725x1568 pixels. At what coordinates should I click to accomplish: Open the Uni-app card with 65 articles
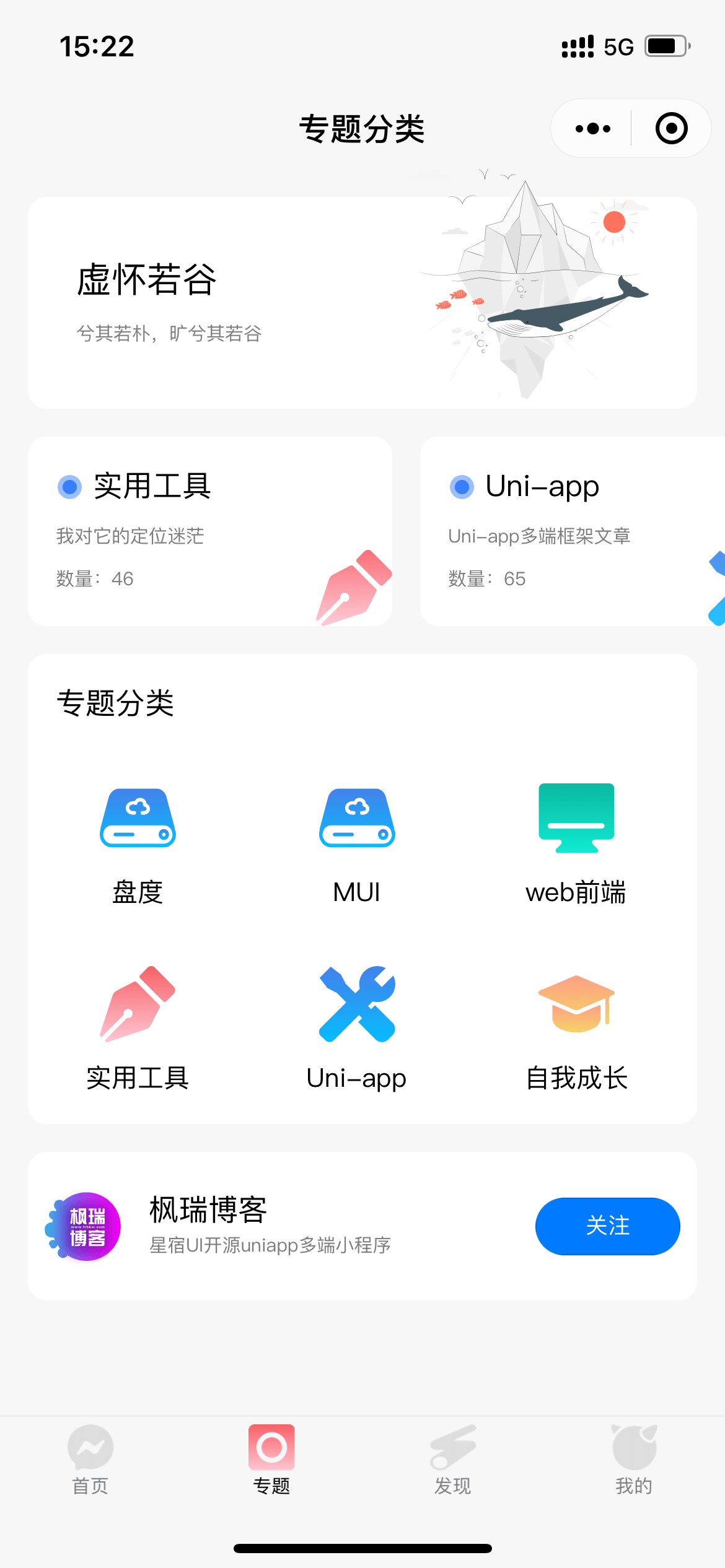click(x=571, y=531)
